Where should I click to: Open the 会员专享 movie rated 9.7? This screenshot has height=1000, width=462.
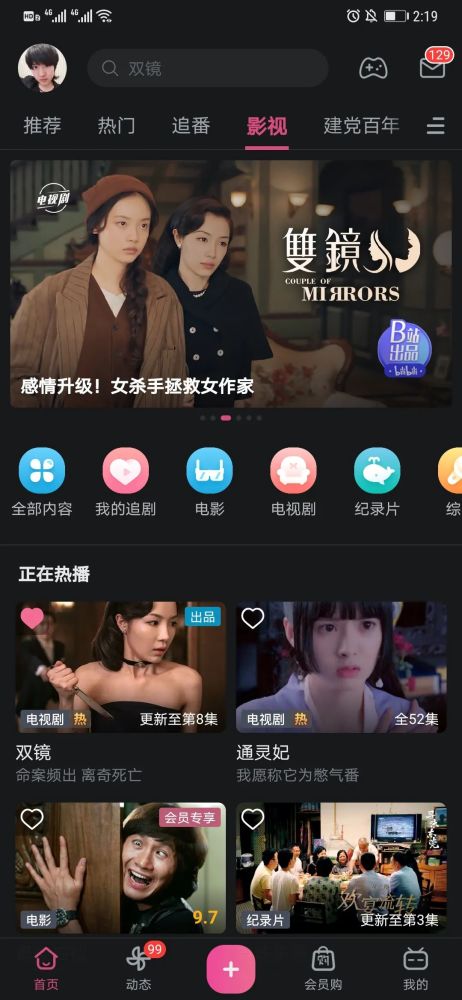pyautogui.click(x=121, y=868)
